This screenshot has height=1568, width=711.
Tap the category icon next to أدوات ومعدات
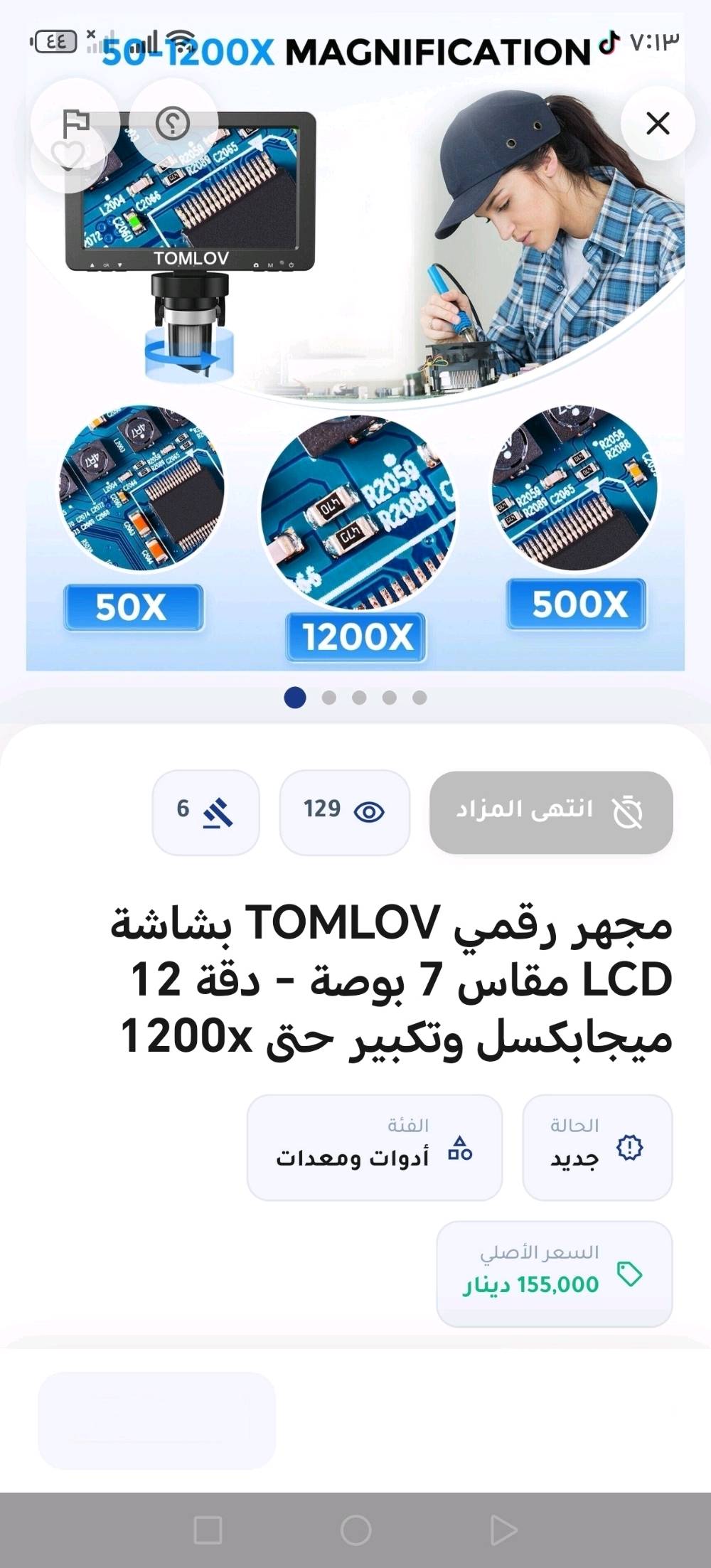[x=461, y=1147]
